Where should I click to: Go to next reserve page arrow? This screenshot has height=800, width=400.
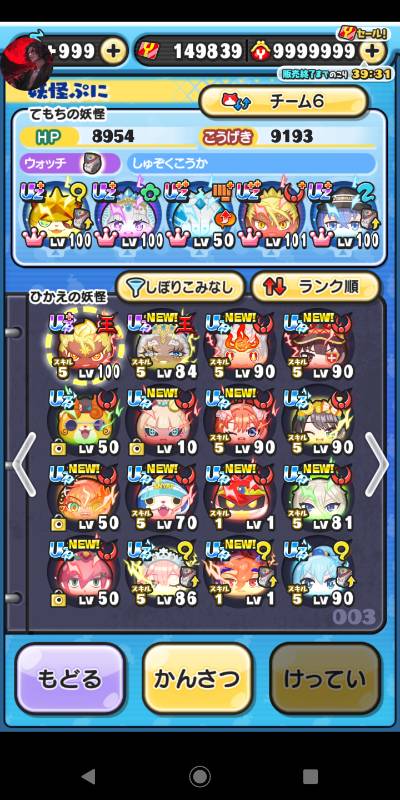pos(377,464)
